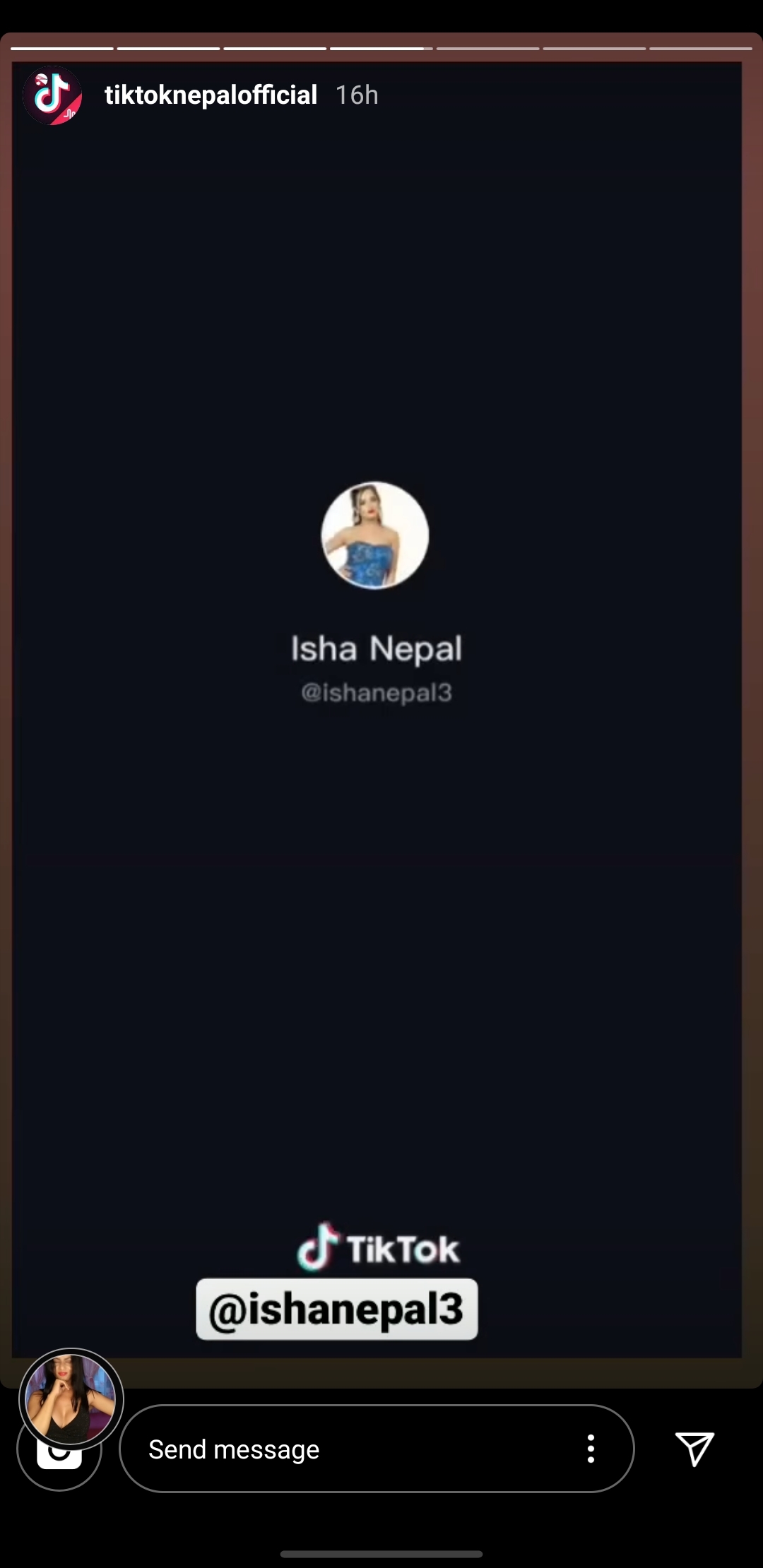Open the three-dot options menu

tap(591, 1449)
